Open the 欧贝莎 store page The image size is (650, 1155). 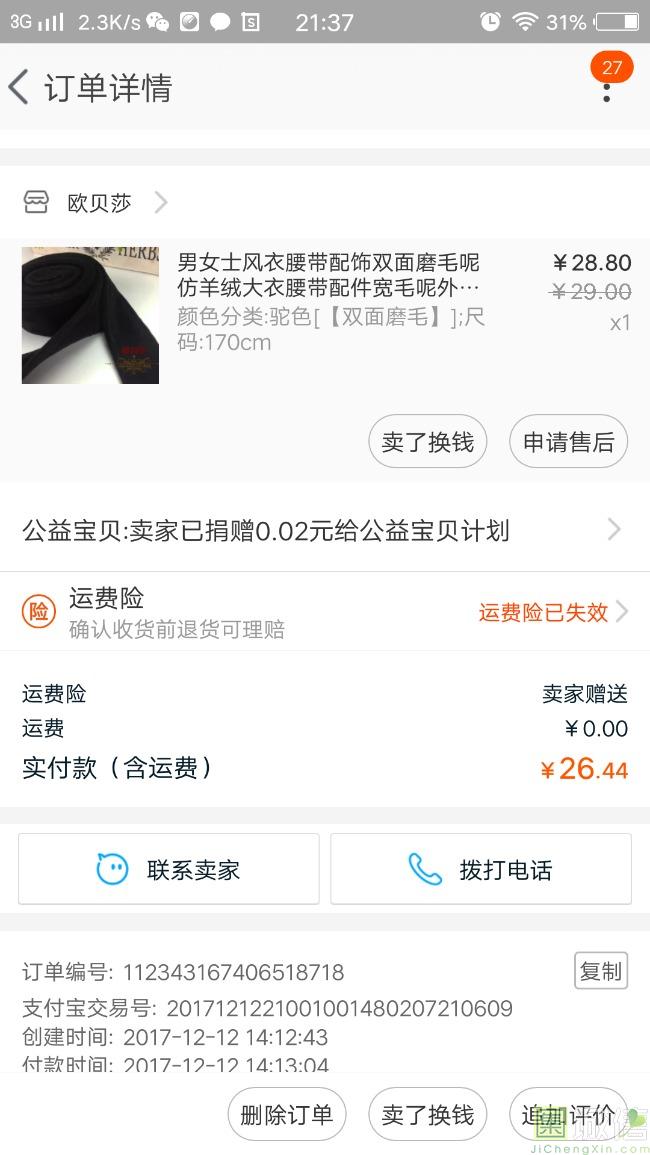pos(98,203)
